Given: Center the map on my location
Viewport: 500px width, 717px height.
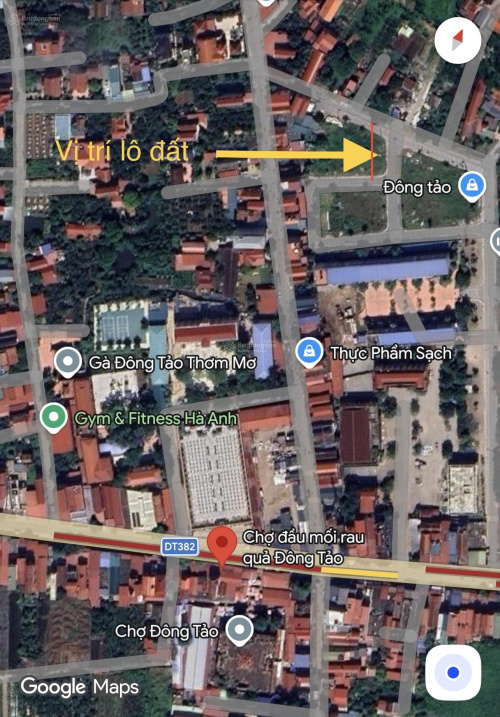Looking at the screenshot, I should [x=453, y=672].
